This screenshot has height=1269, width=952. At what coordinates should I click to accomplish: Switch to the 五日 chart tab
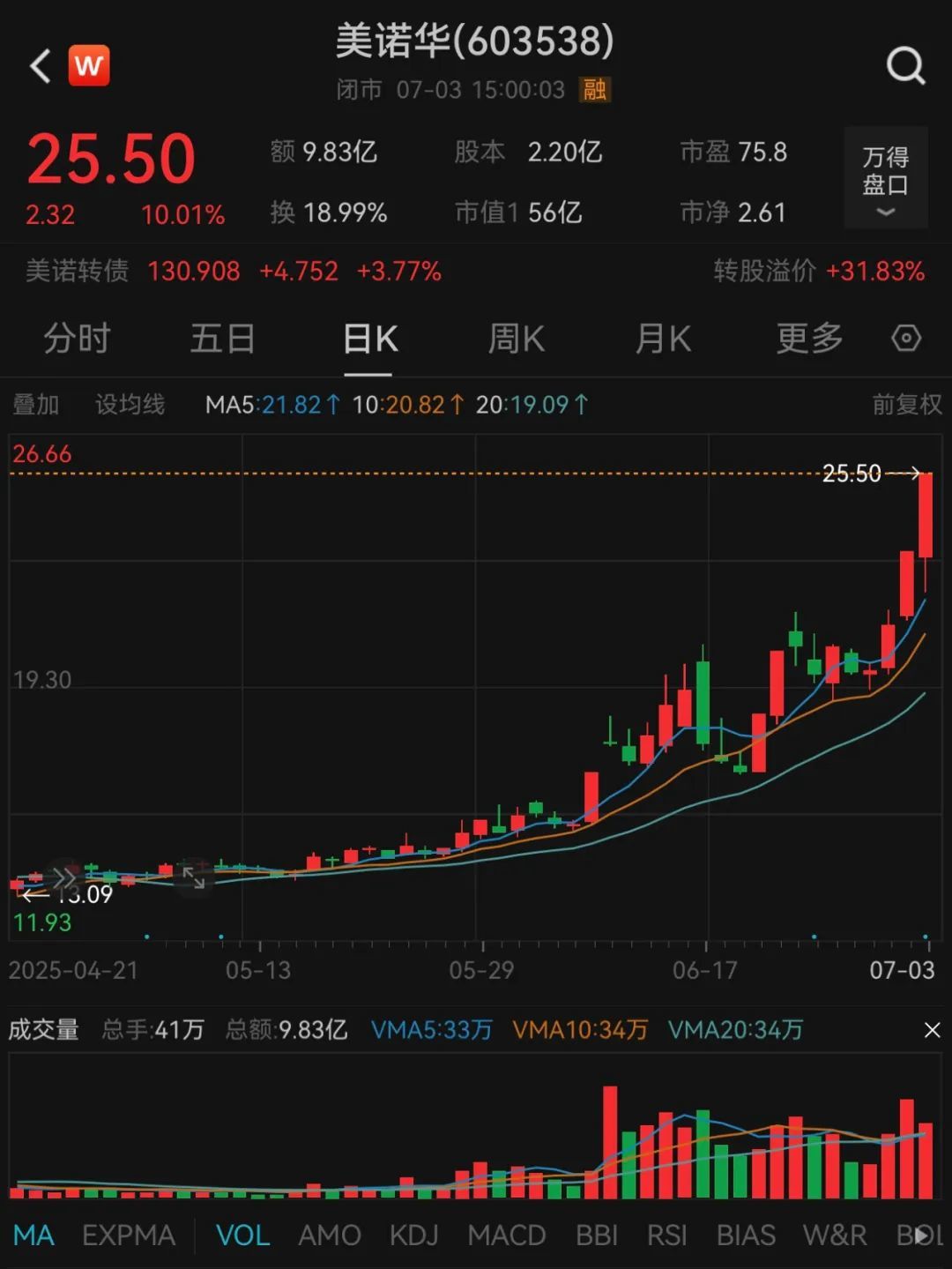[223, 339]
